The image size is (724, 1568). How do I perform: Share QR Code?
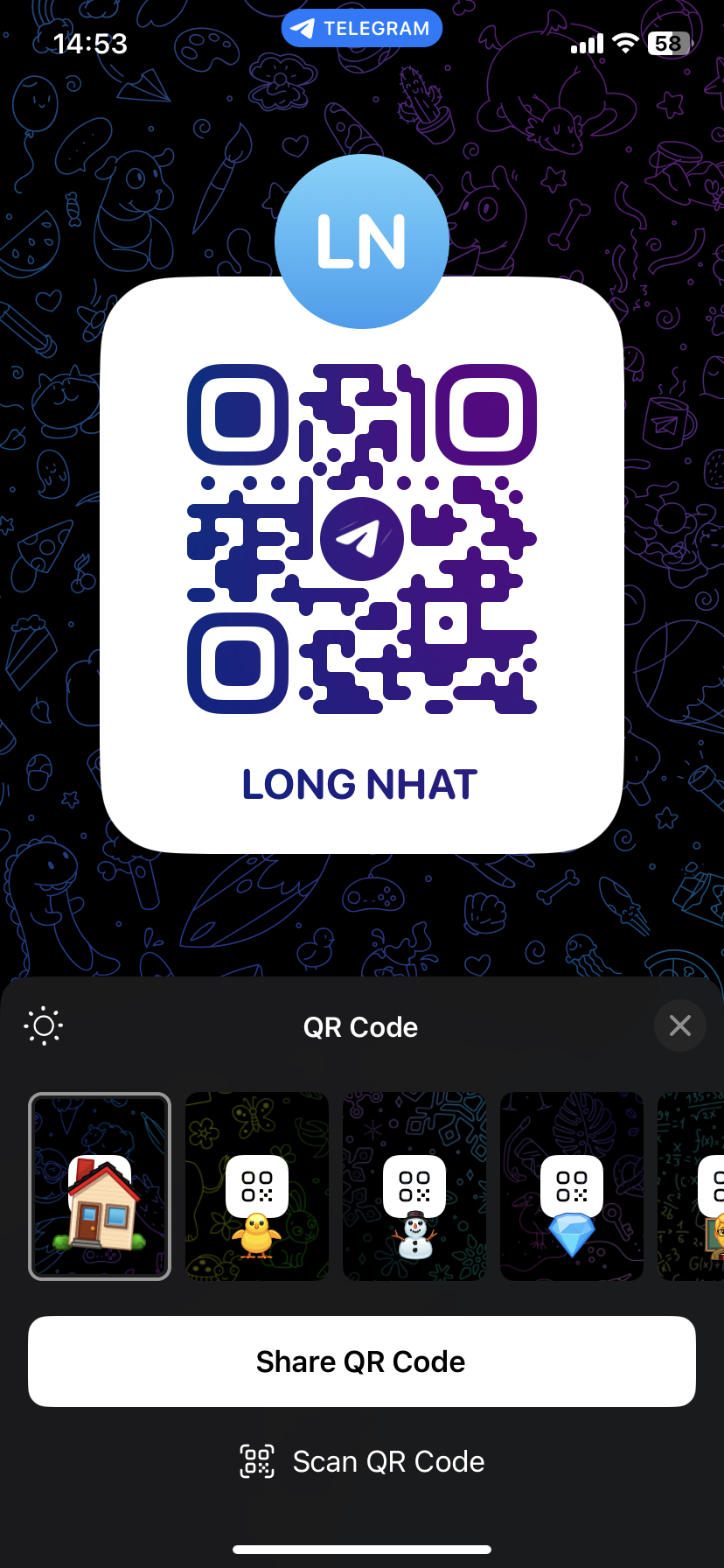point(362,1361)
